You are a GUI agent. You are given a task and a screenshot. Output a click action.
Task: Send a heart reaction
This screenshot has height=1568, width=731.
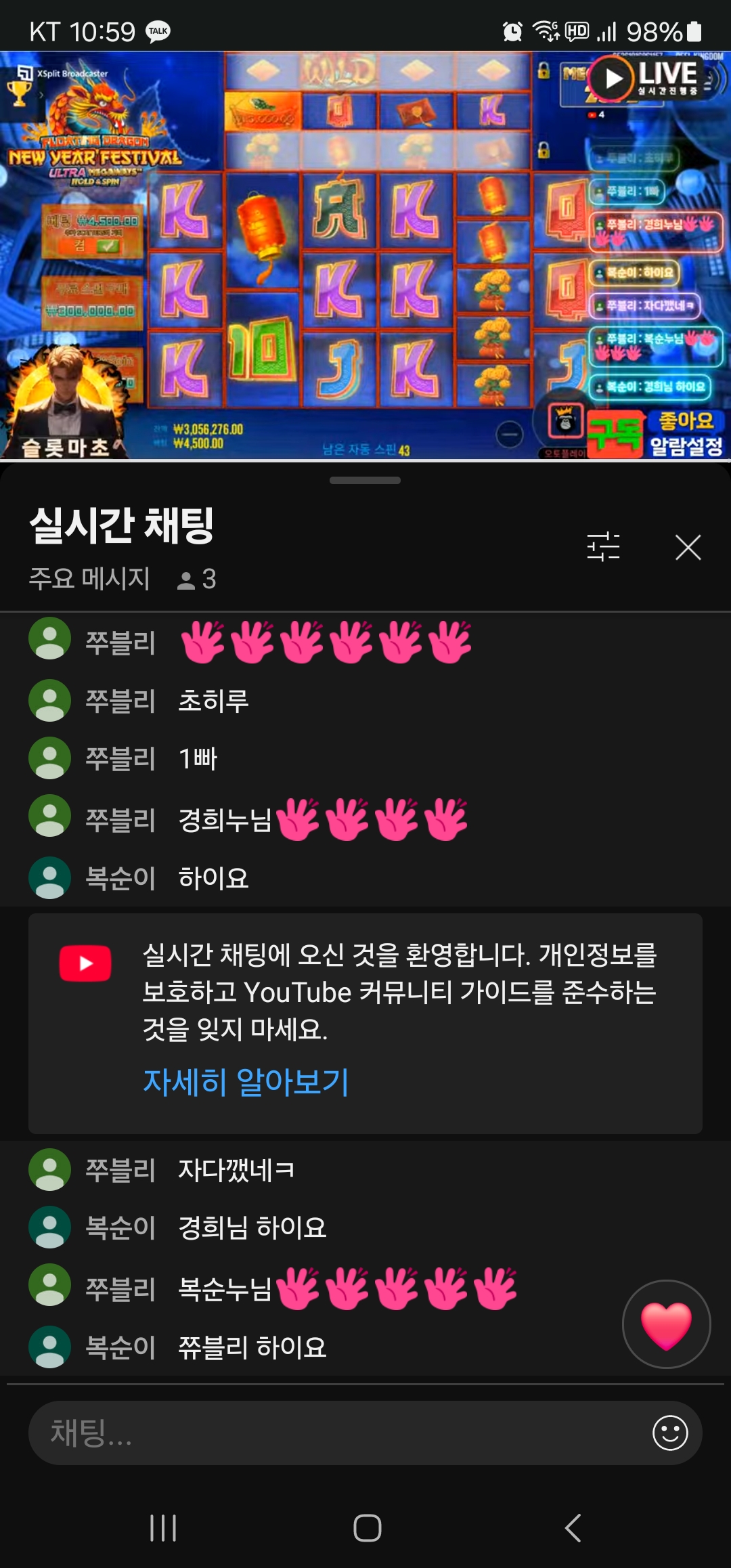click(x=666, y=1324)
